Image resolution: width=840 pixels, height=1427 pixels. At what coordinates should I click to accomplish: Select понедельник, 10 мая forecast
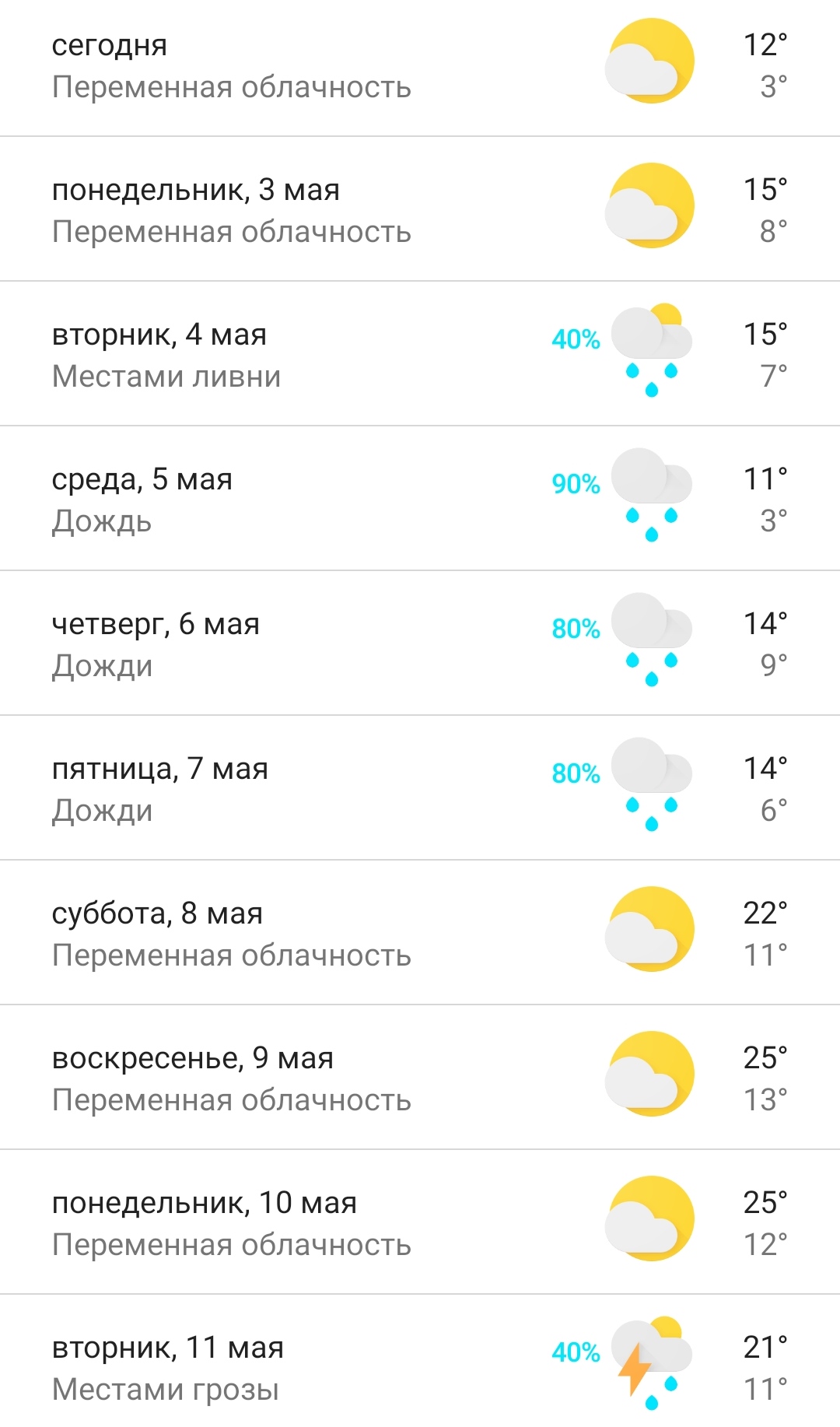coord(420,1223)
